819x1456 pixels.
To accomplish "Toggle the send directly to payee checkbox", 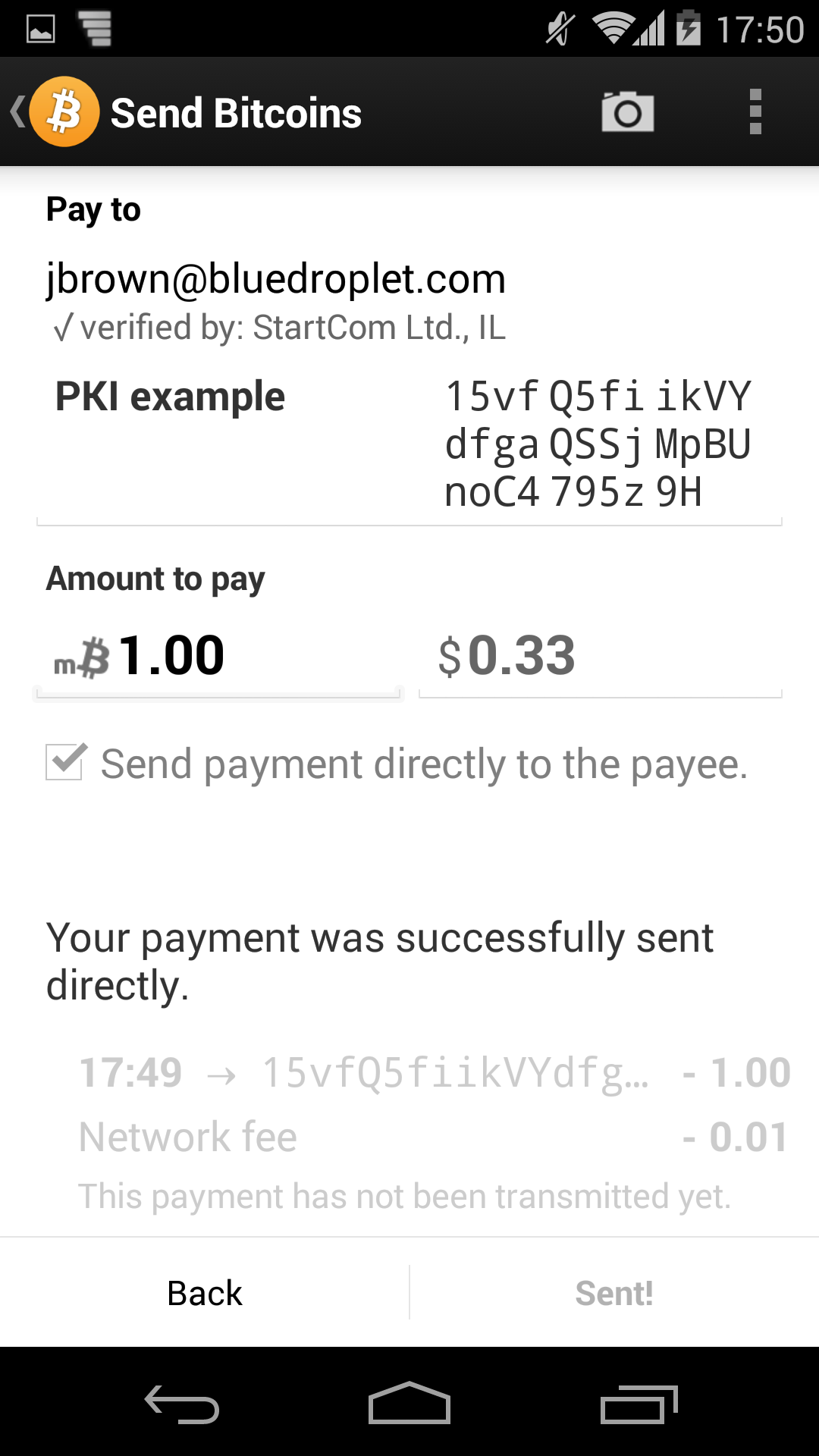I will tap(65, 762).
